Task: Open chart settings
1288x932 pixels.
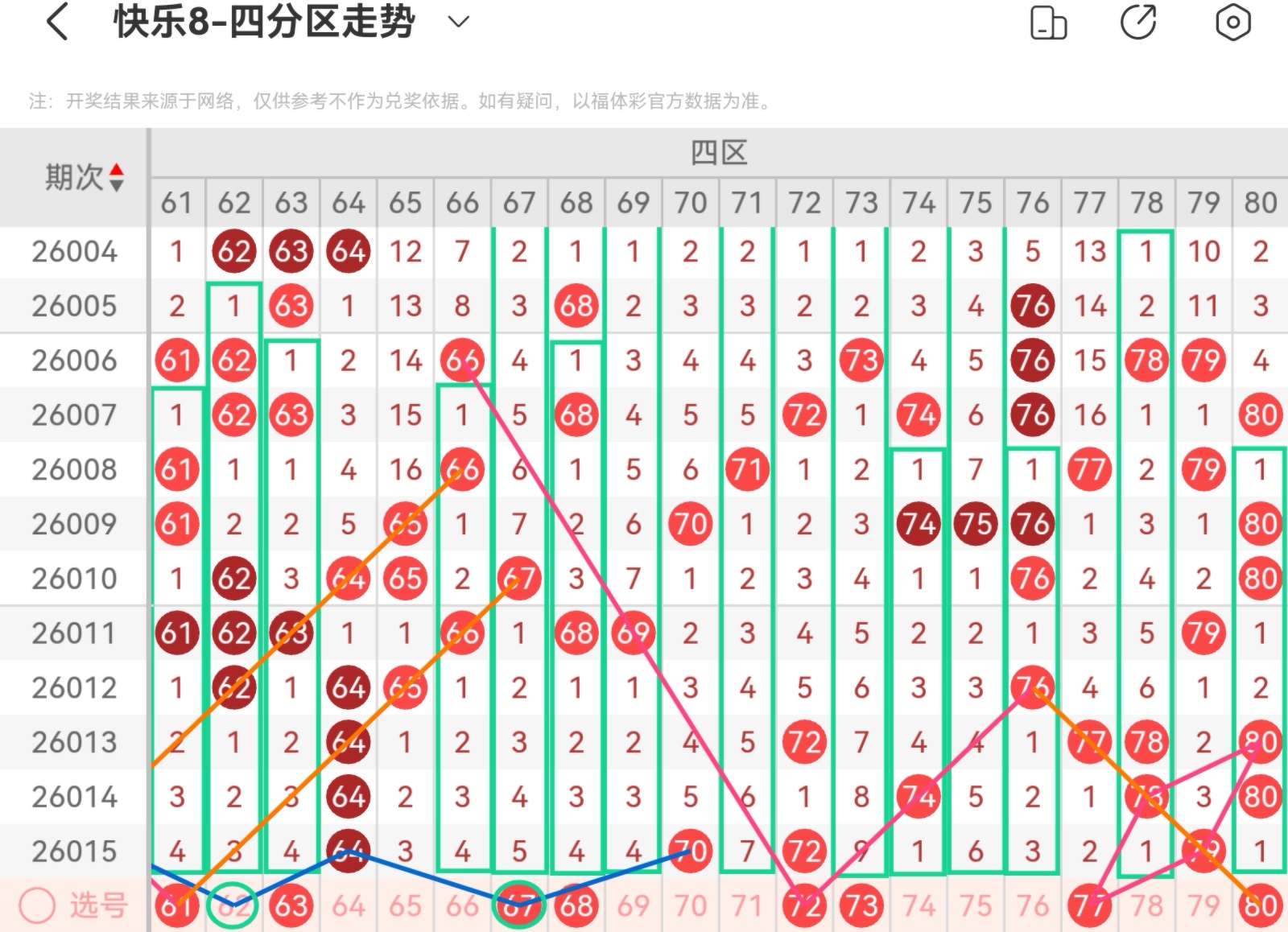Action: tap(1232, 23)
